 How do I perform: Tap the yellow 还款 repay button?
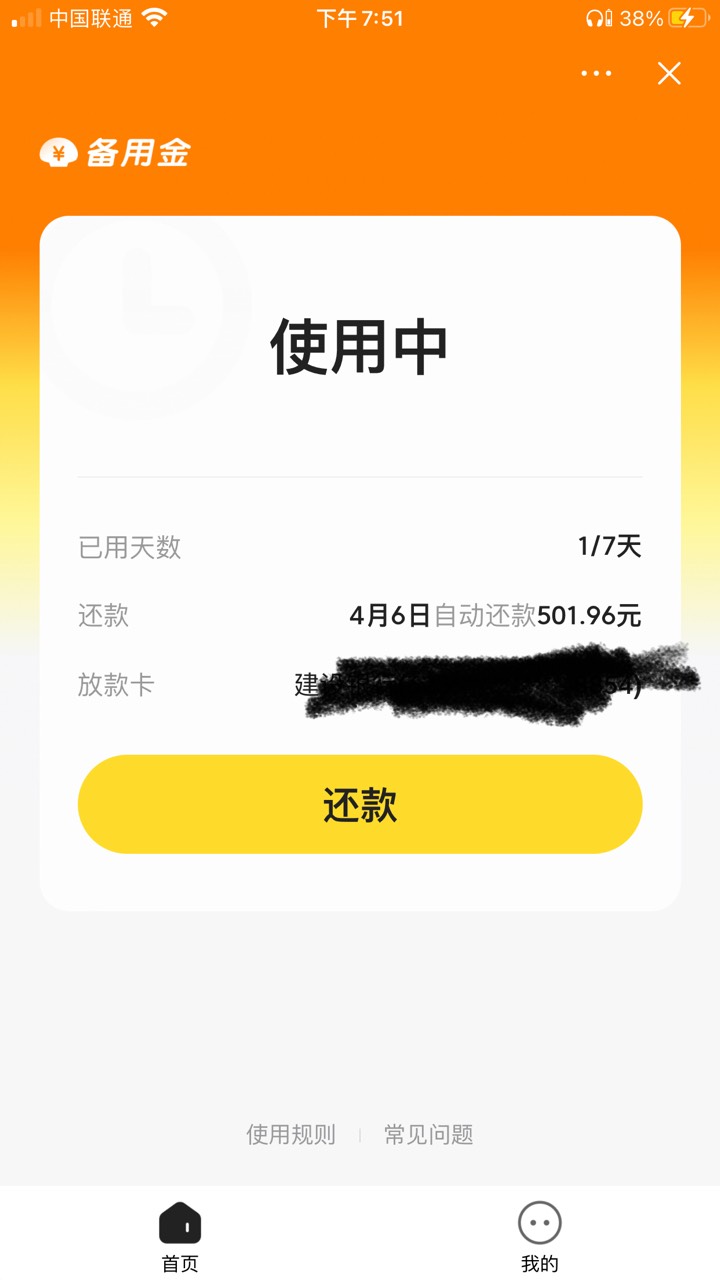point(360,804)
